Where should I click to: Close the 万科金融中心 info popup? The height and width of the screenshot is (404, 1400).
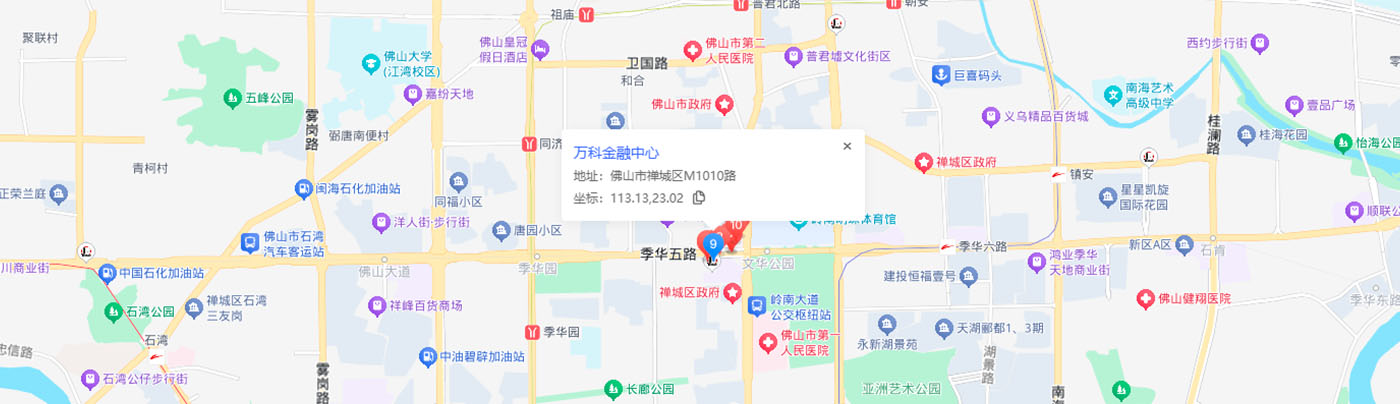[847, 146]
